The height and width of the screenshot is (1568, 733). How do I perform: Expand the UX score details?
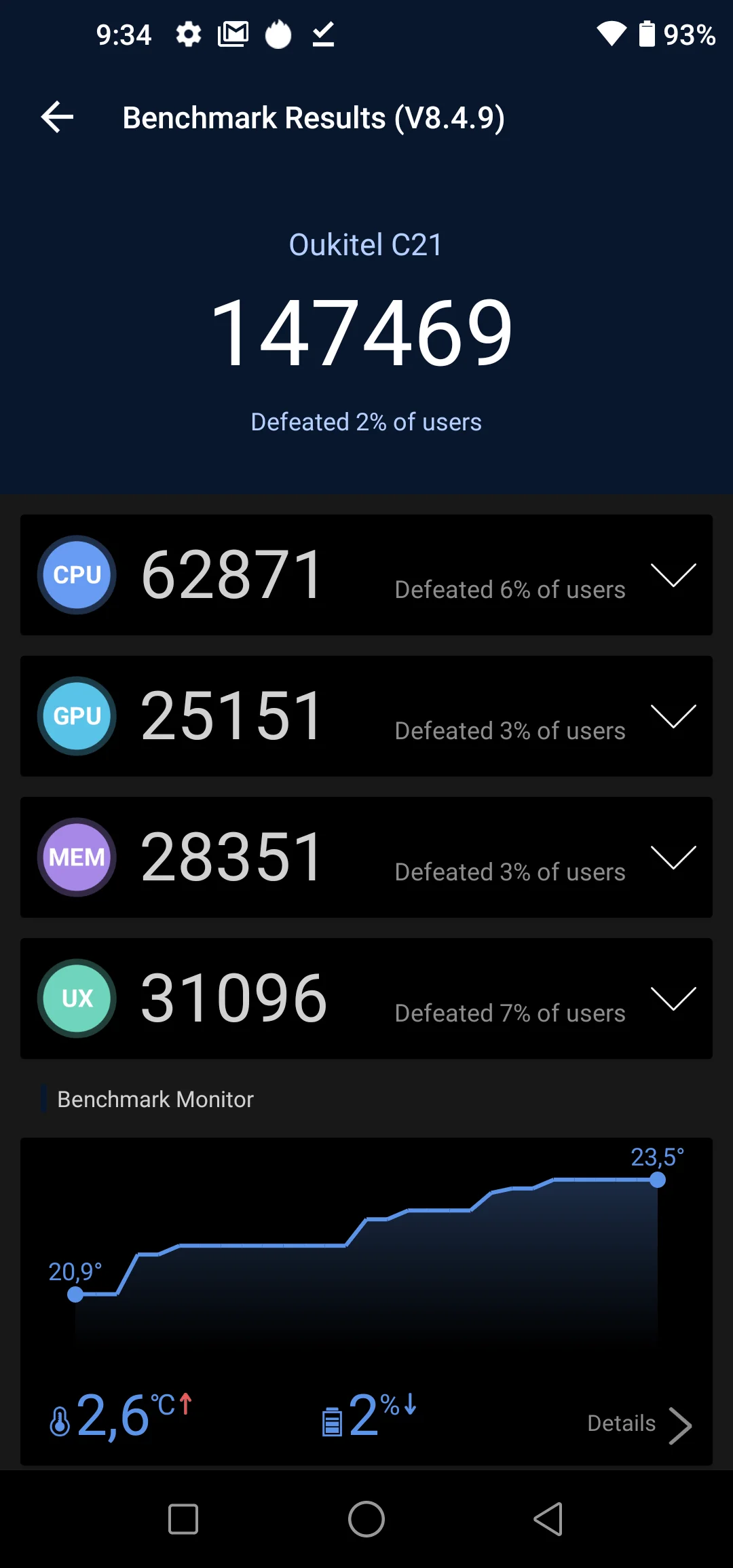pyautogui.click(x=673, y=998)
